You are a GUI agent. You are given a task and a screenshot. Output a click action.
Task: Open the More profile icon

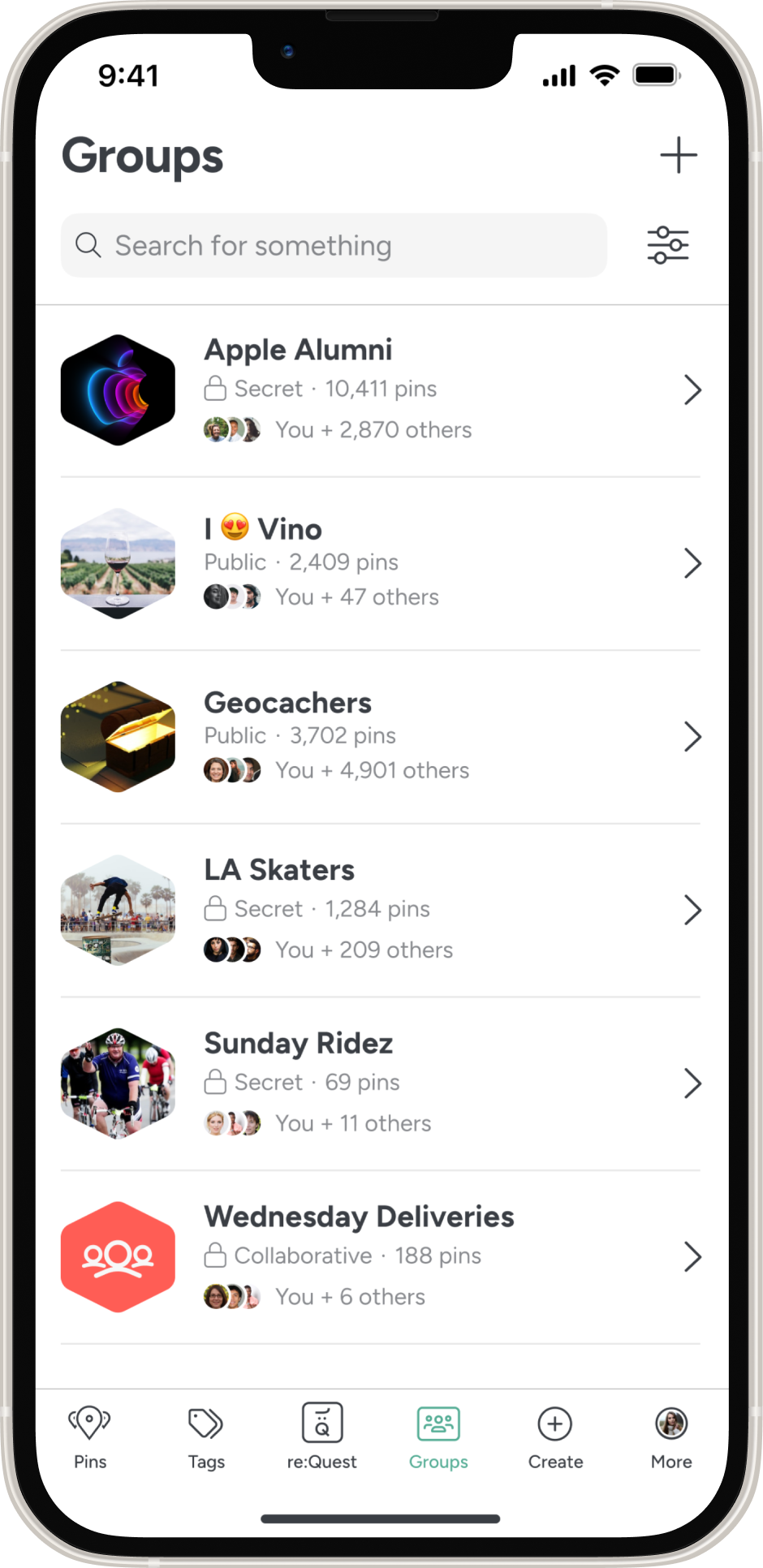[x=670, y=1422]
